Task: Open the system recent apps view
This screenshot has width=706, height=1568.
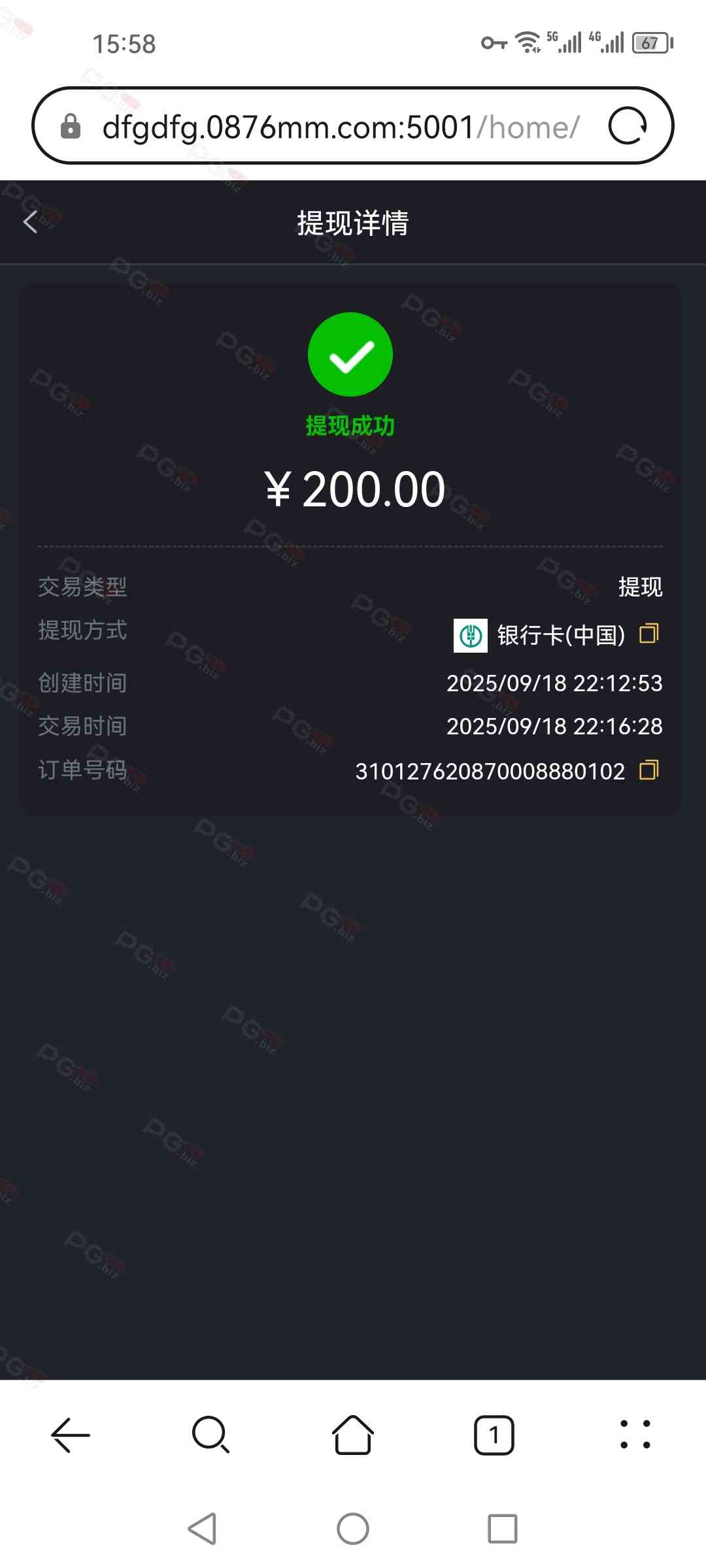Action: pyautogui.click(x=502, y=1529)
